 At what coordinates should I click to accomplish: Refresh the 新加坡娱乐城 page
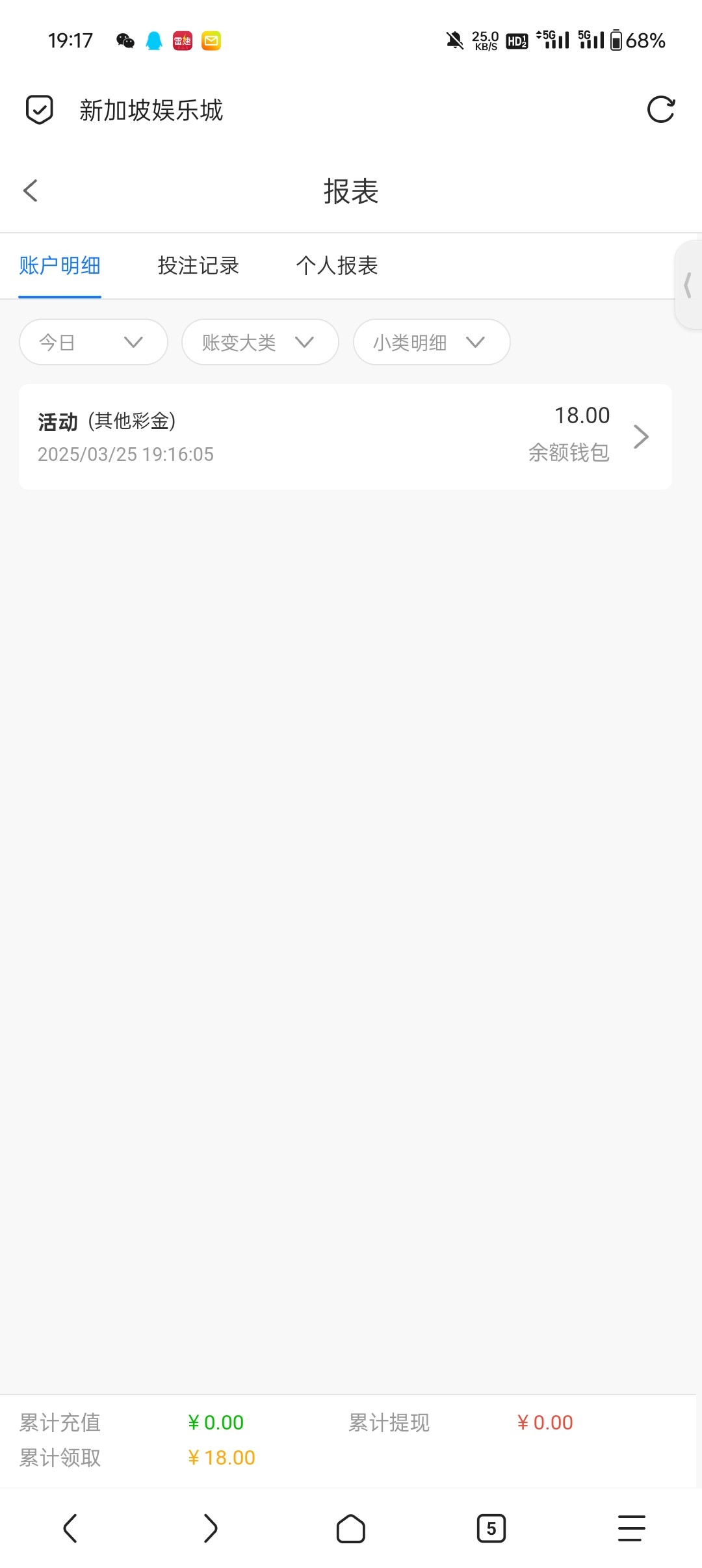click(661, 109)
